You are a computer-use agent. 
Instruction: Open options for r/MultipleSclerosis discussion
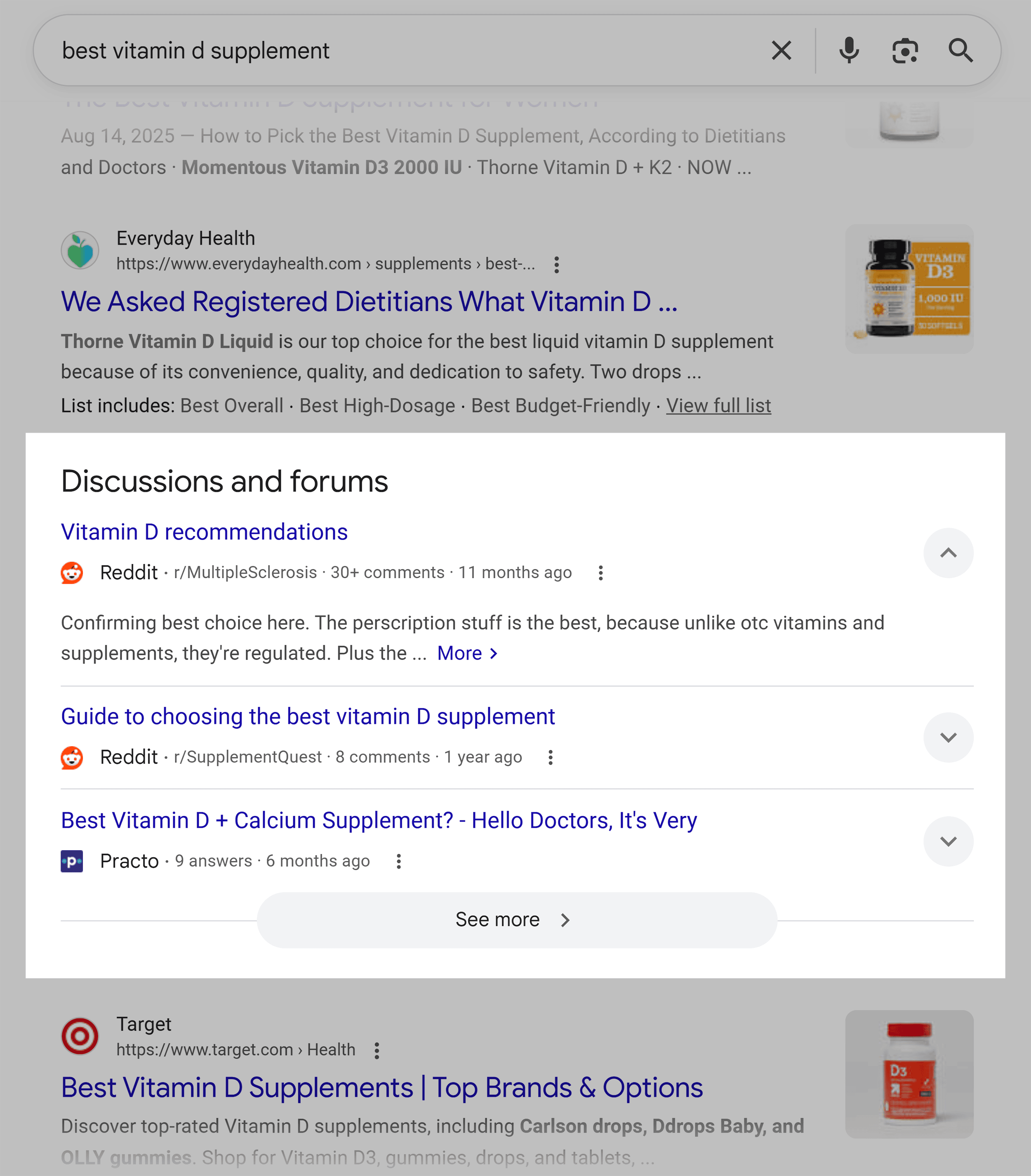[600, 573]
